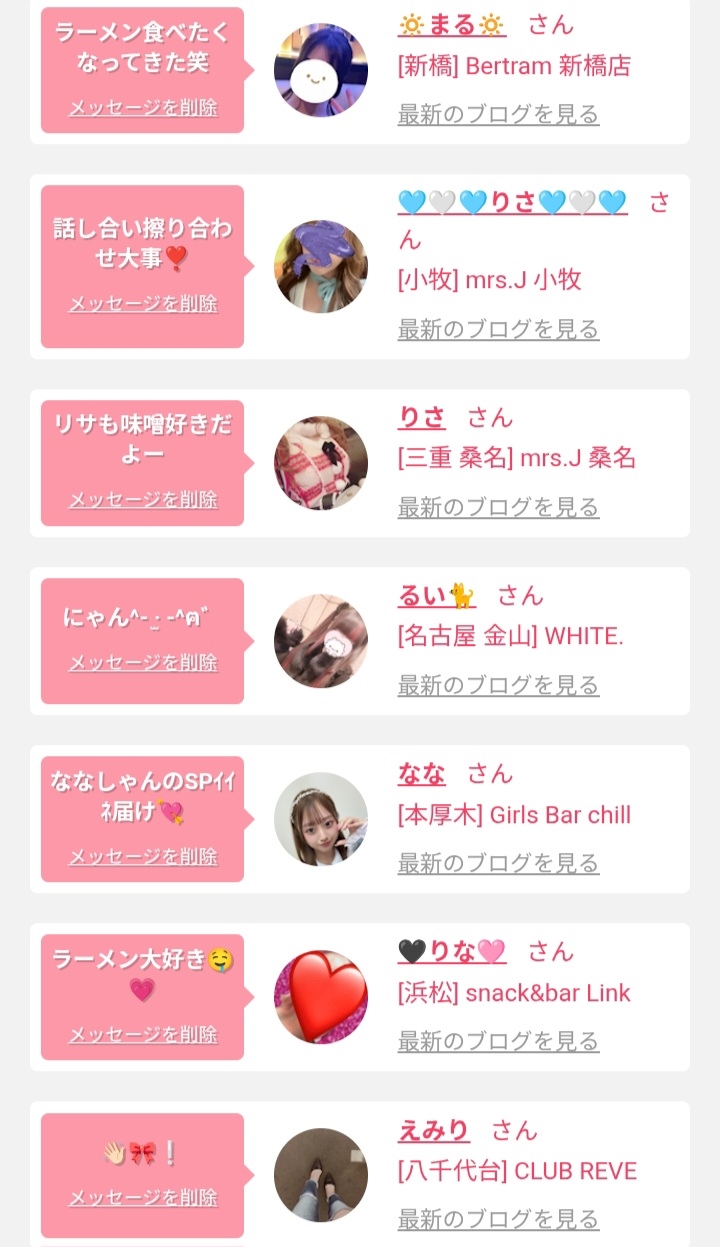Open りな's profile name link
This screenshot has height=1247, width=720.
pos(452,951)
